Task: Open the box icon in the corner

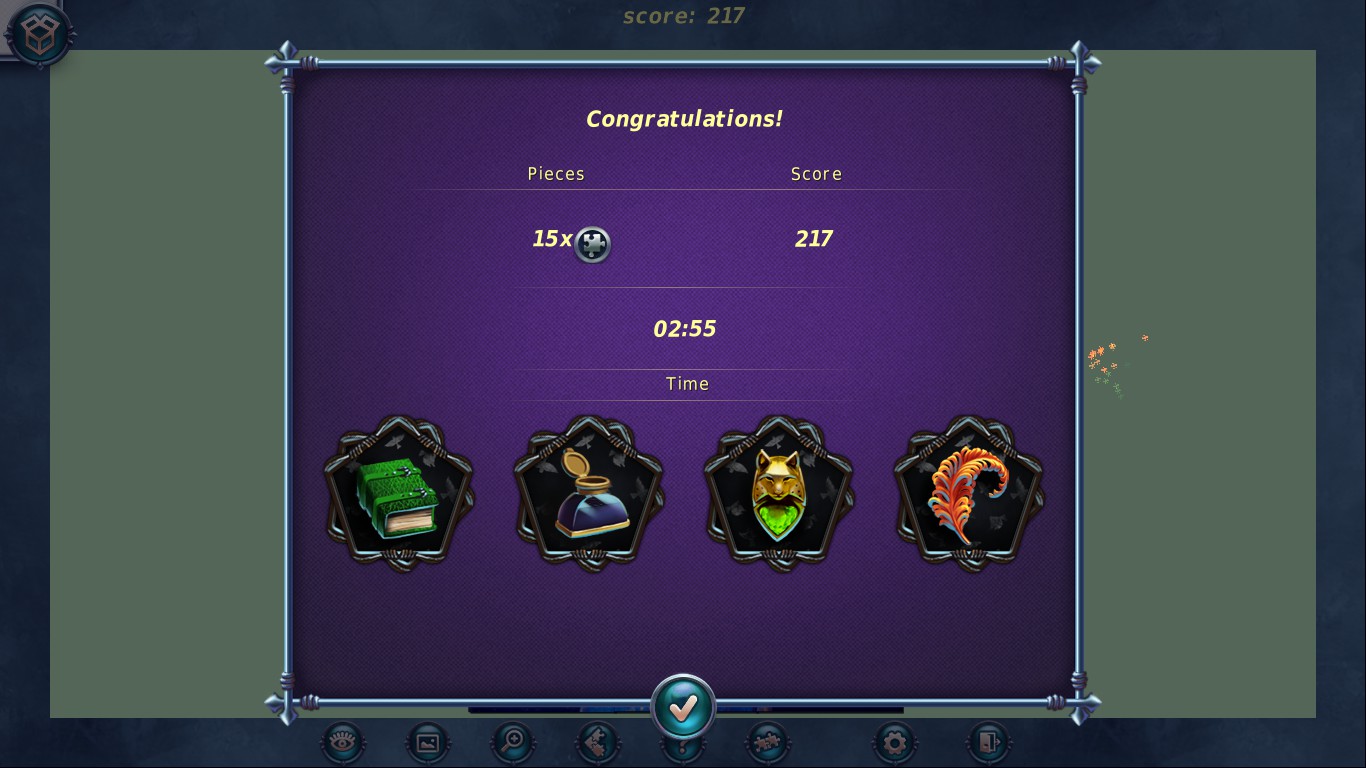Action: [39, 34]
